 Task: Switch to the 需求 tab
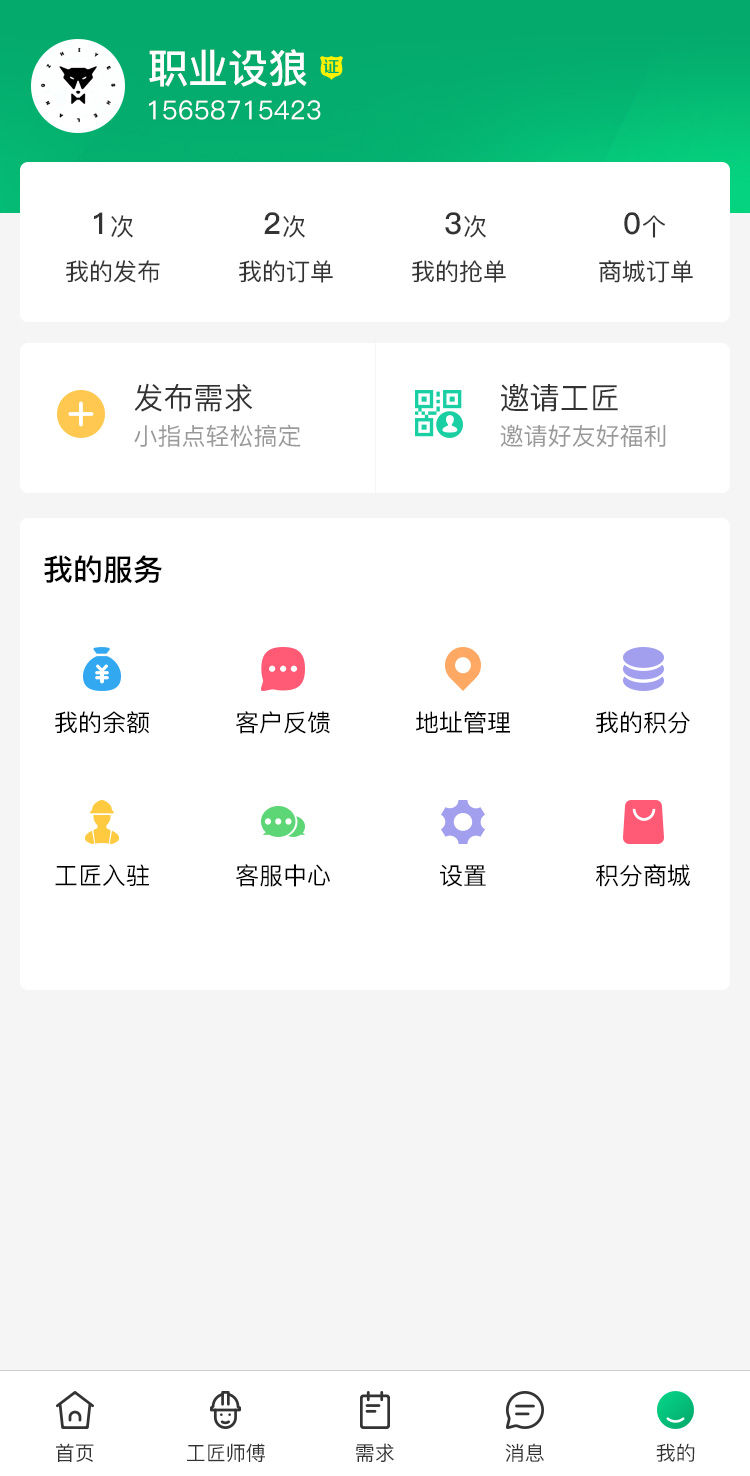coord(375,1425)
